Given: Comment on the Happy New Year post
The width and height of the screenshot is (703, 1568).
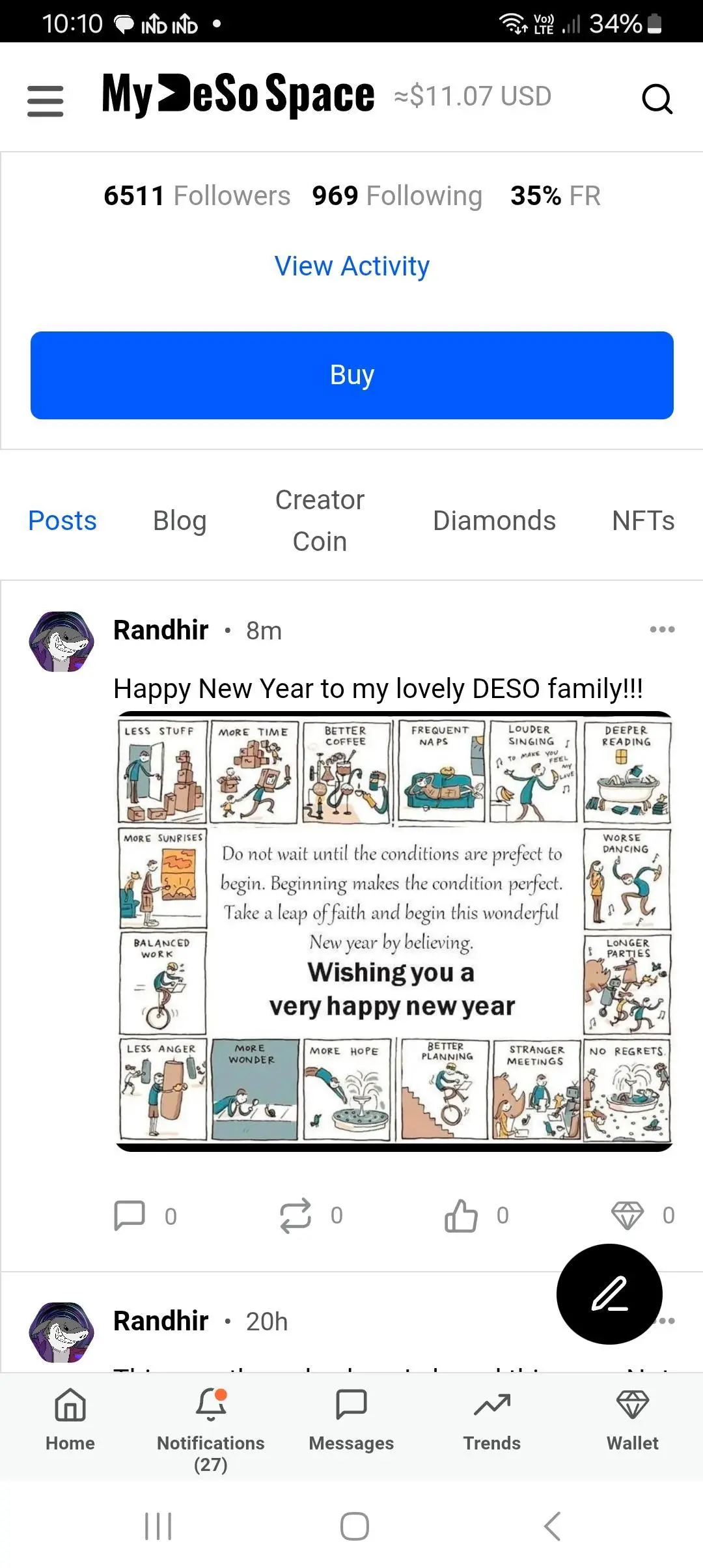Looking at the screenshot, I should [130, 1215].
